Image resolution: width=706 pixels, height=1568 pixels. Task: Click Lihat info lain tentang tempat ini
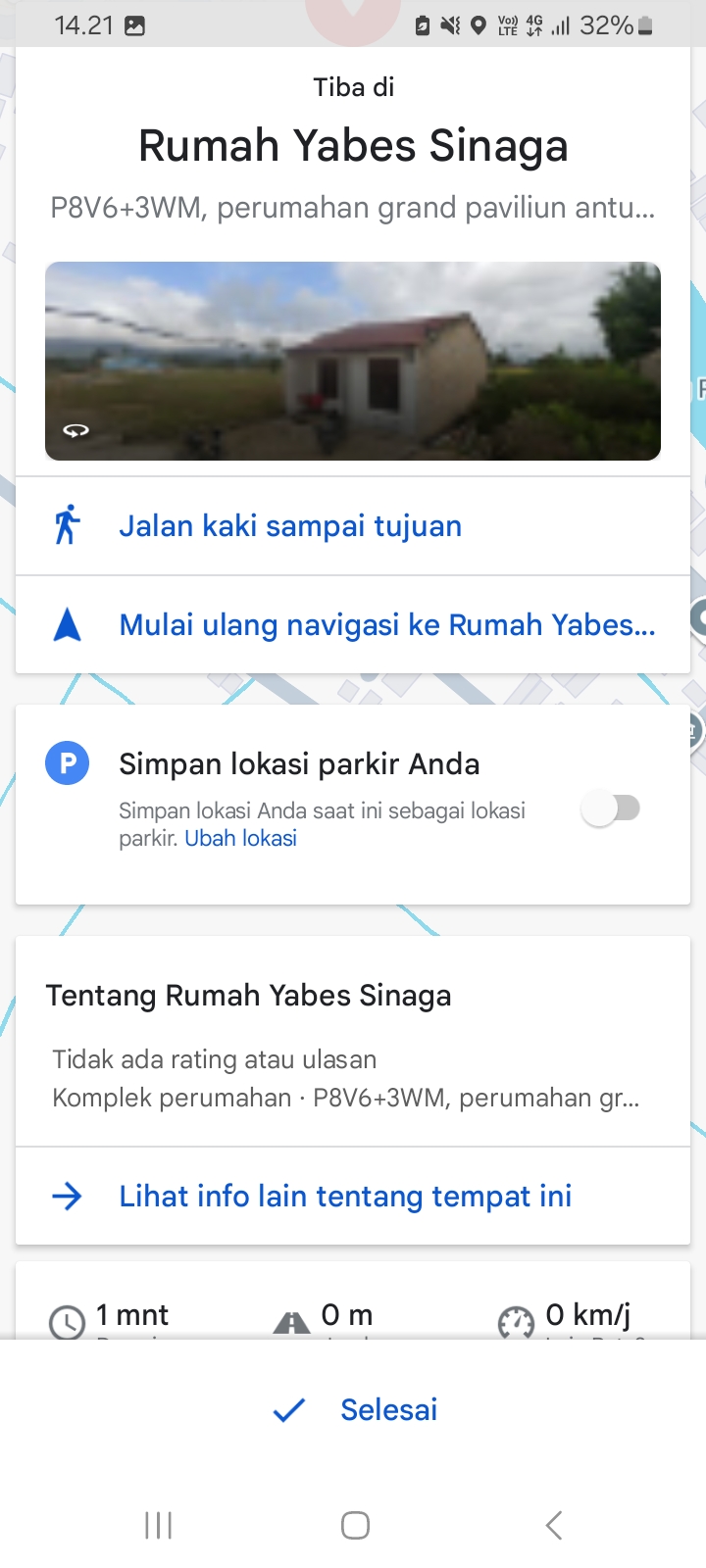pyautogui.click(x=345, y=1196)
